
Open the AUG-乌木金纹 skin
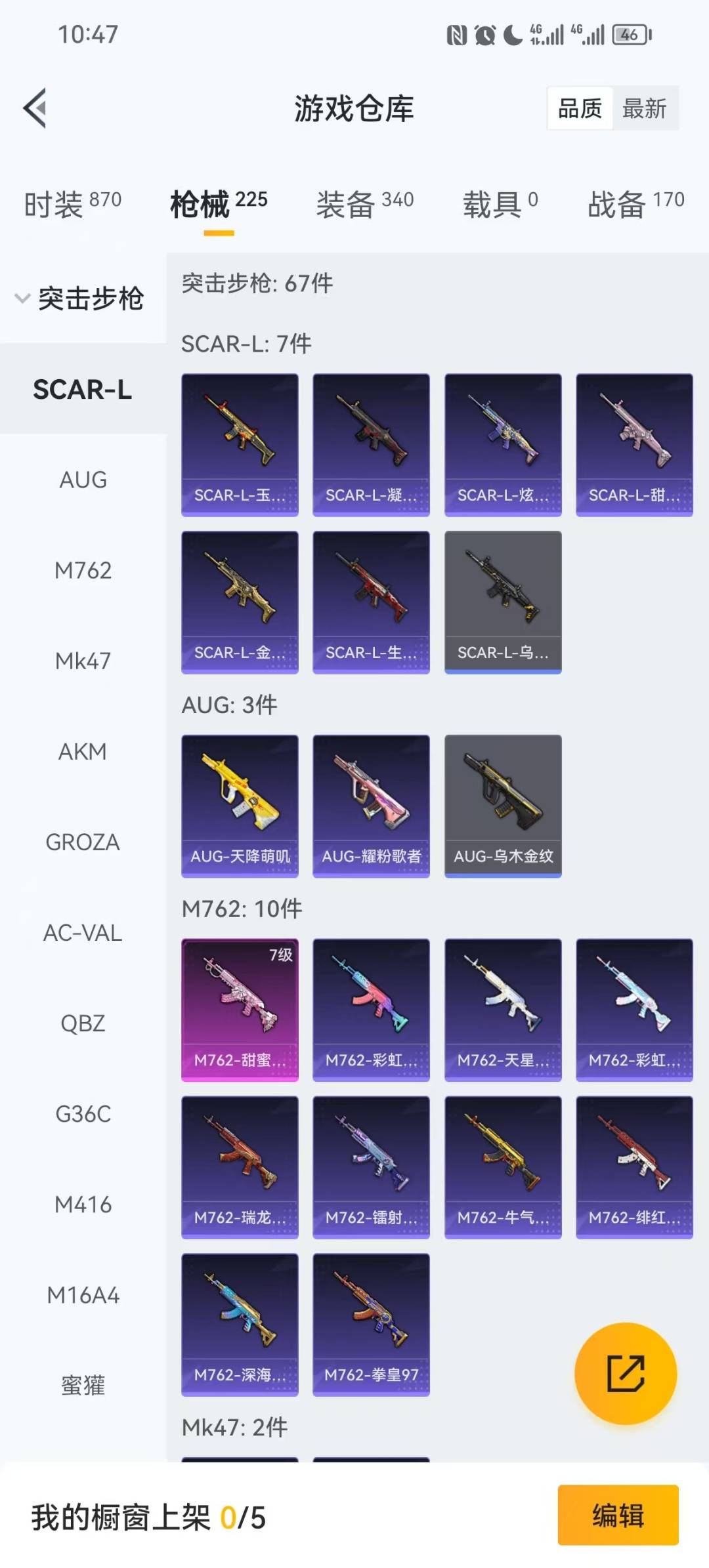[x=503, y=806]
